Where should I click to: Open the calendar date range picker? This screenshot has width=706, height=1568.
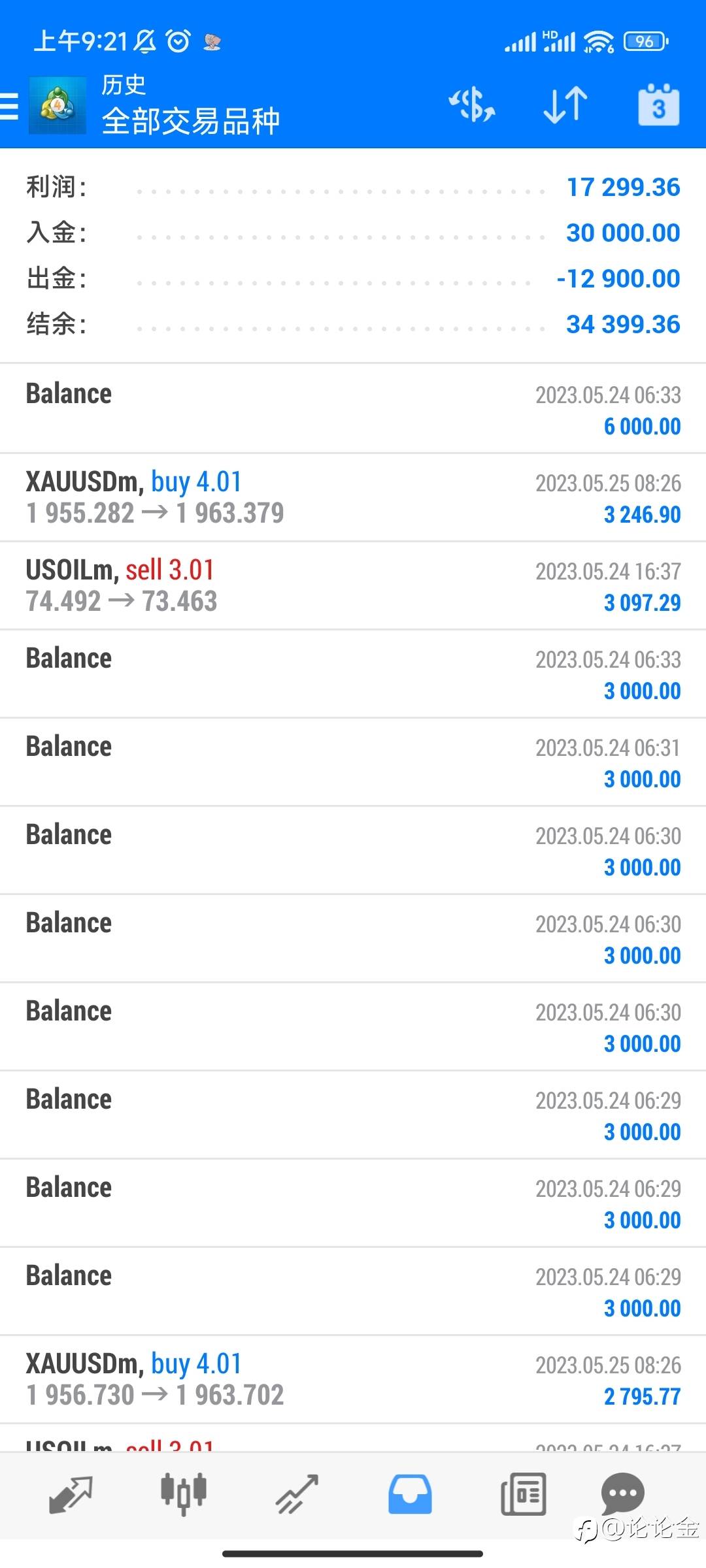click(658, 105)
